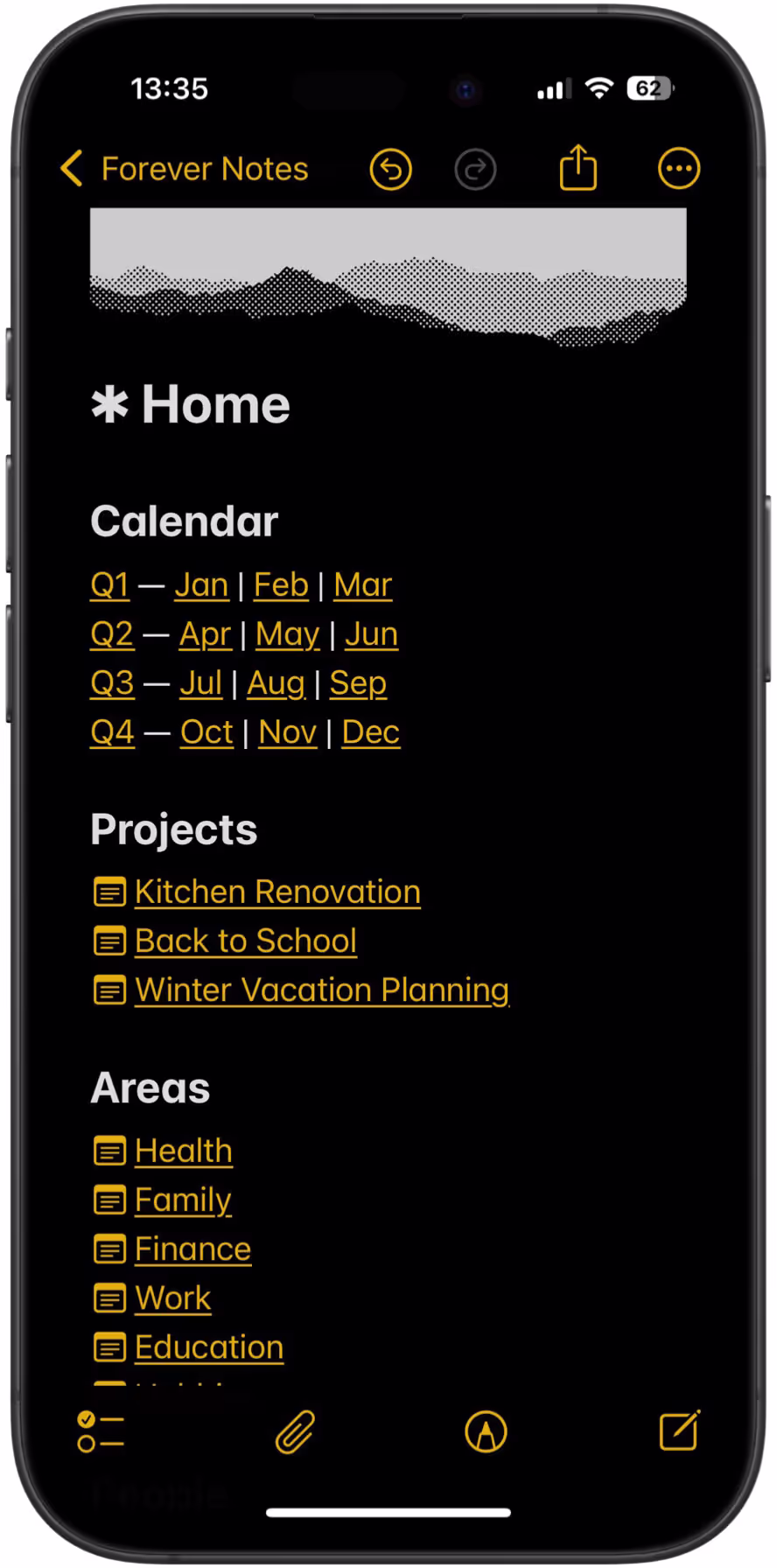
Task: Compose a new note
Action: pos(679,1431)
